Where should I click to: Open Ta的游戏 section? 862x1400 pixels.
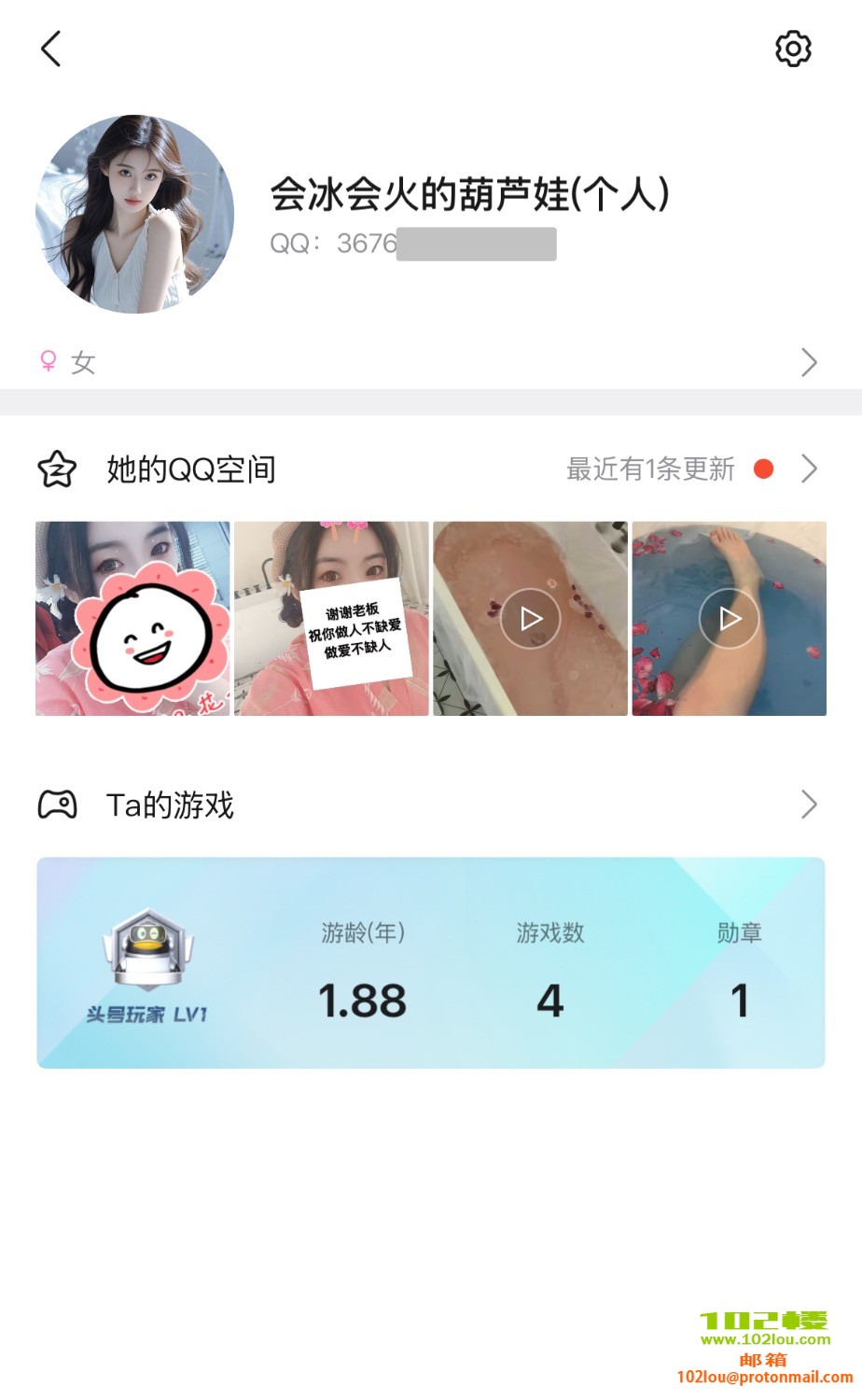click(429, 805)
